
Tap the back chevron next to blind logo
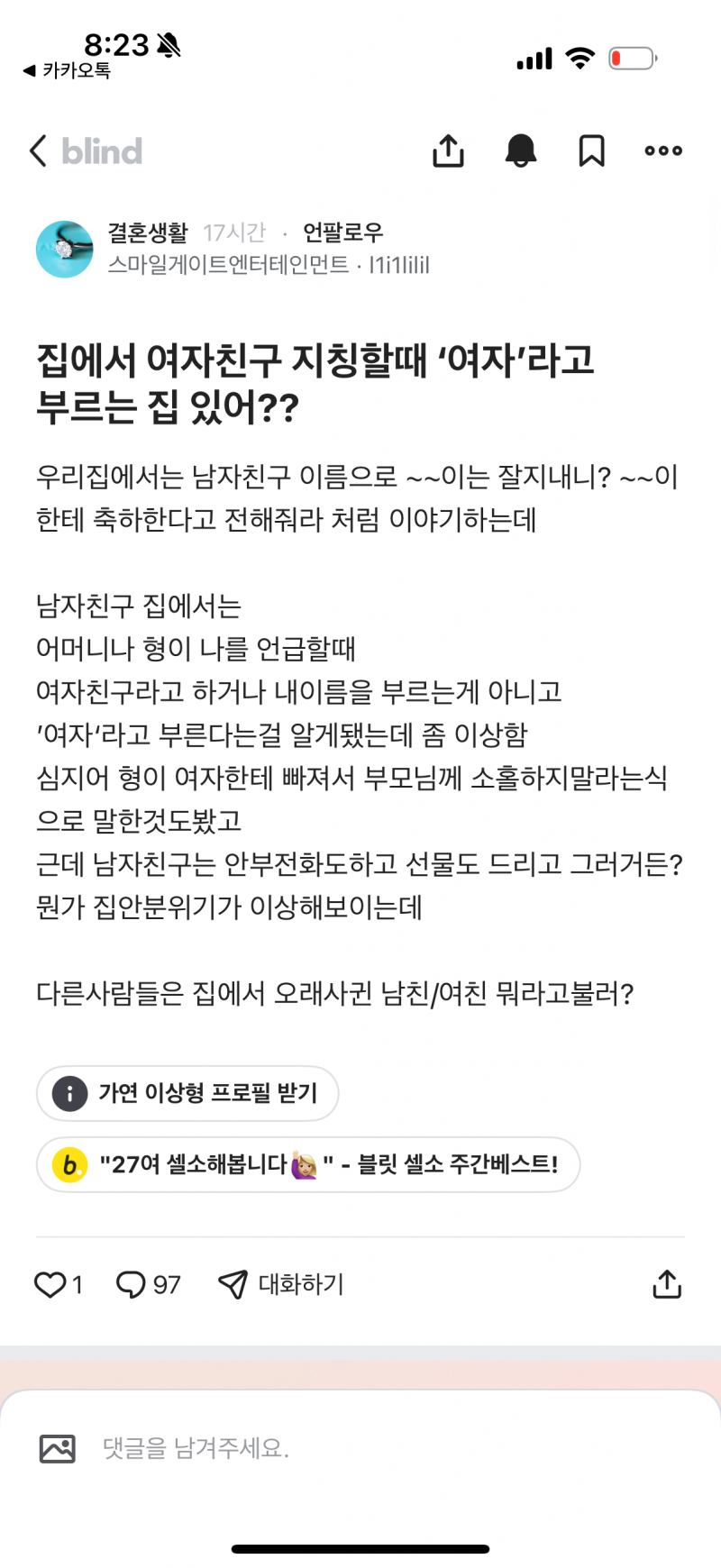coord(36,150)
